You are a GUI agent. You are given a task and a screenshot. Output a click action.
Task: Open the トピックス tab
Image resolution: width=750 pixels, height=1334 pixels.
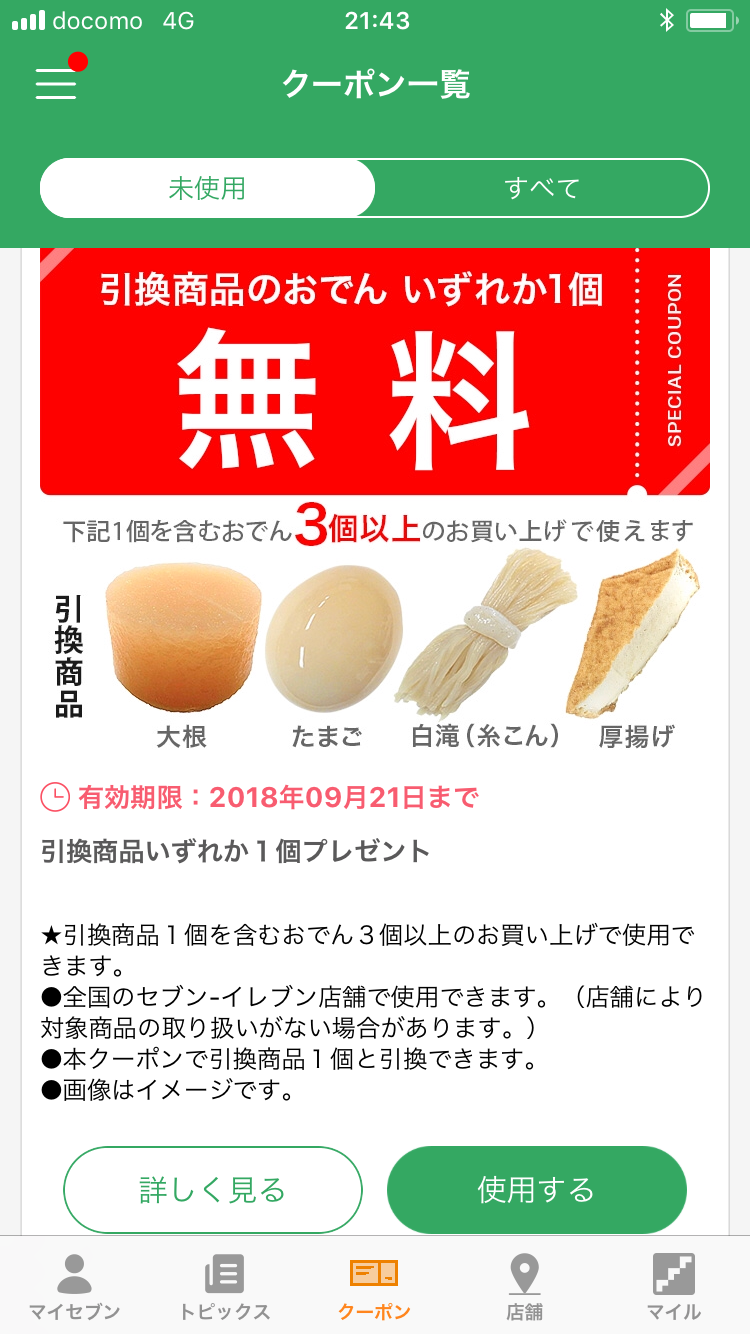tap(224, 1287)
